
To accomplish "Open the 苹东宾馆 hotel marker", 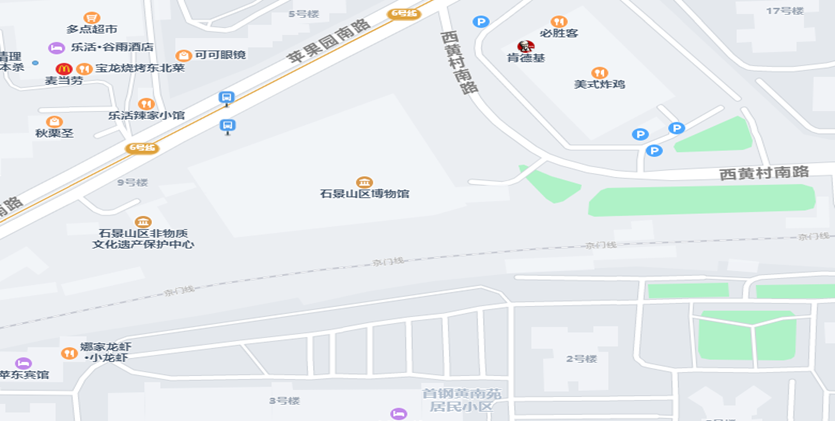I will pos(24,363).
